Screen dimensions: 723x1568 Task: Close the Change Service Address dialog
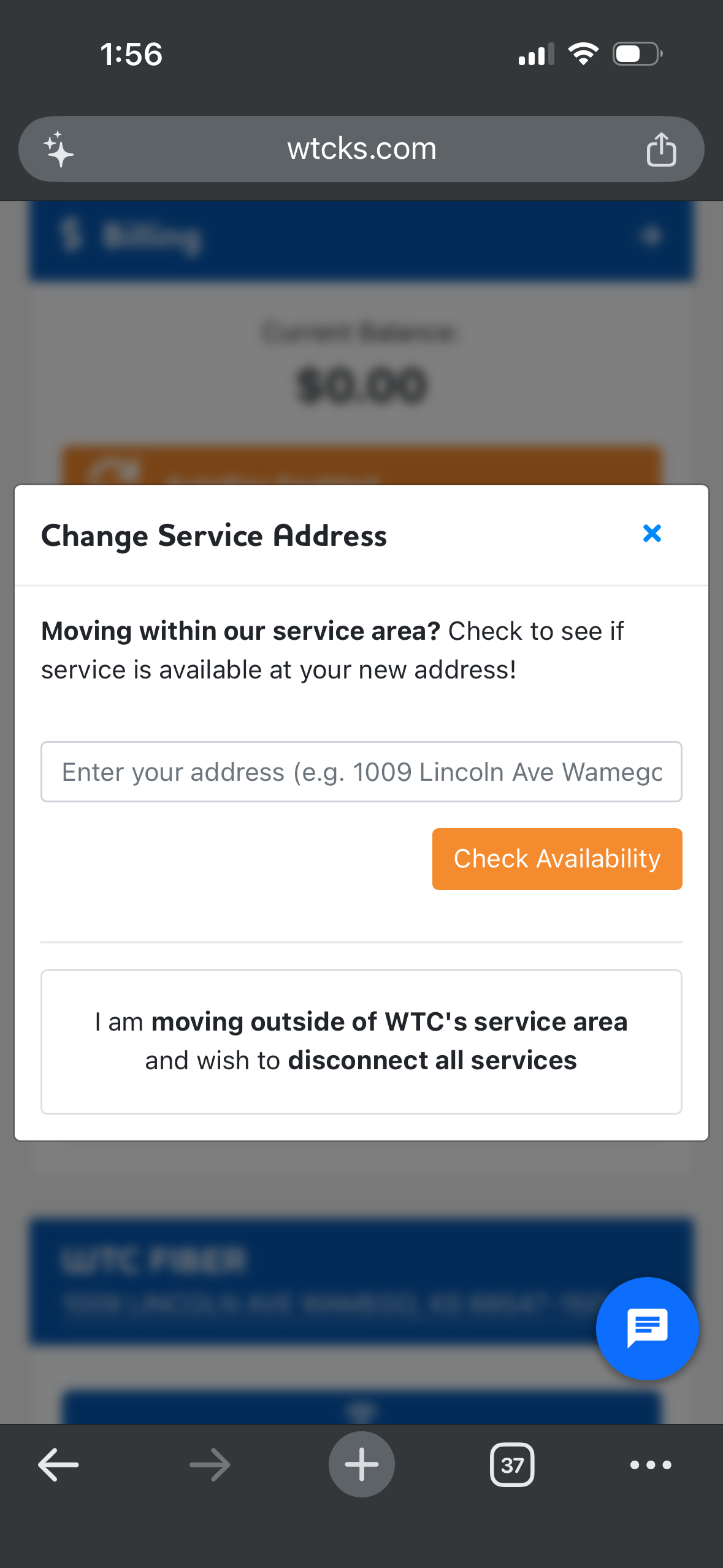[x=652, y=534]
